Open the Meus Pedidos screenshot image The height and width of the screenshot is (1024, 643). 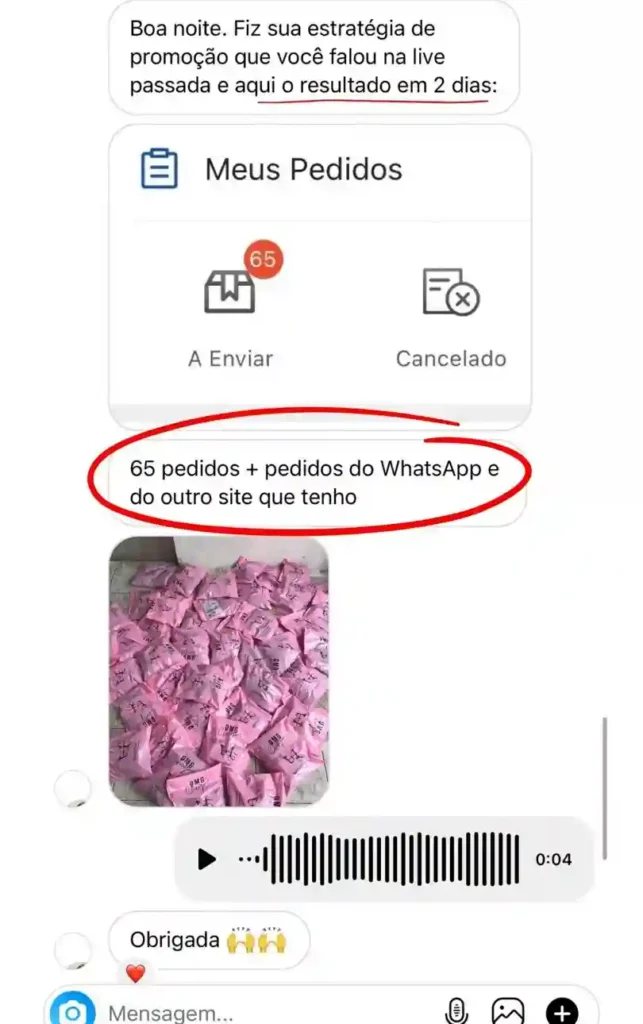click(x=320, y=278)
